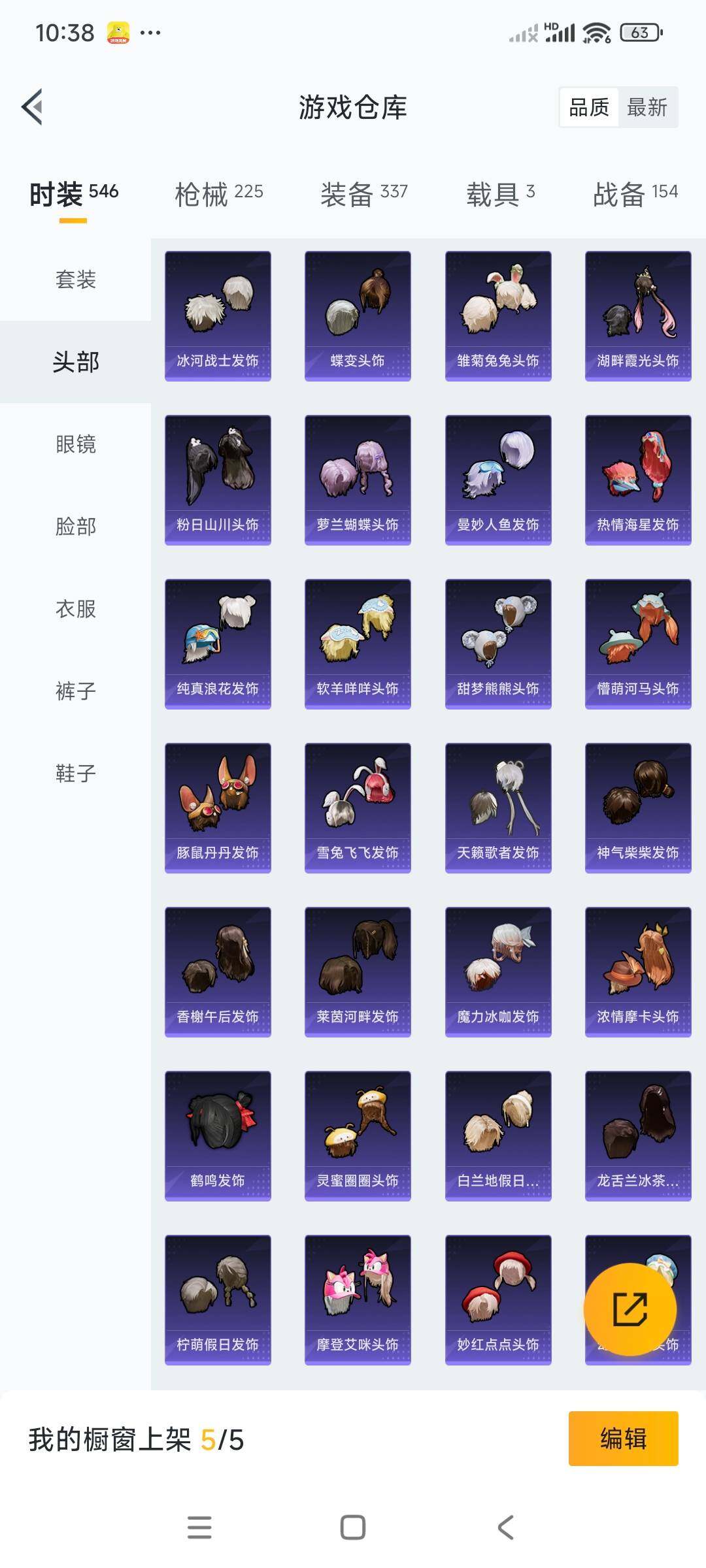
Task: Toggle sorting to 品质 mode
Action: click(587, 108)
